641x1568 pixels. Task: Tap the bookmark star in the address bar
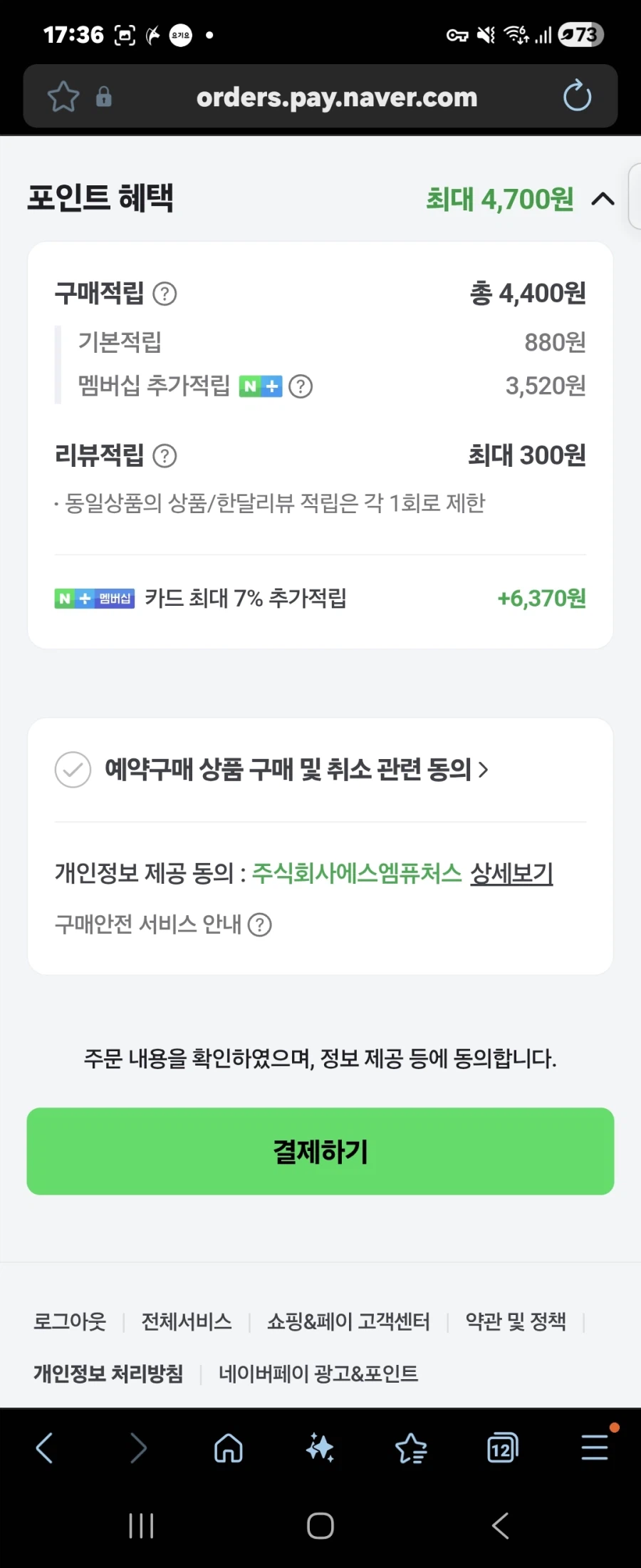tap(63, 96)
